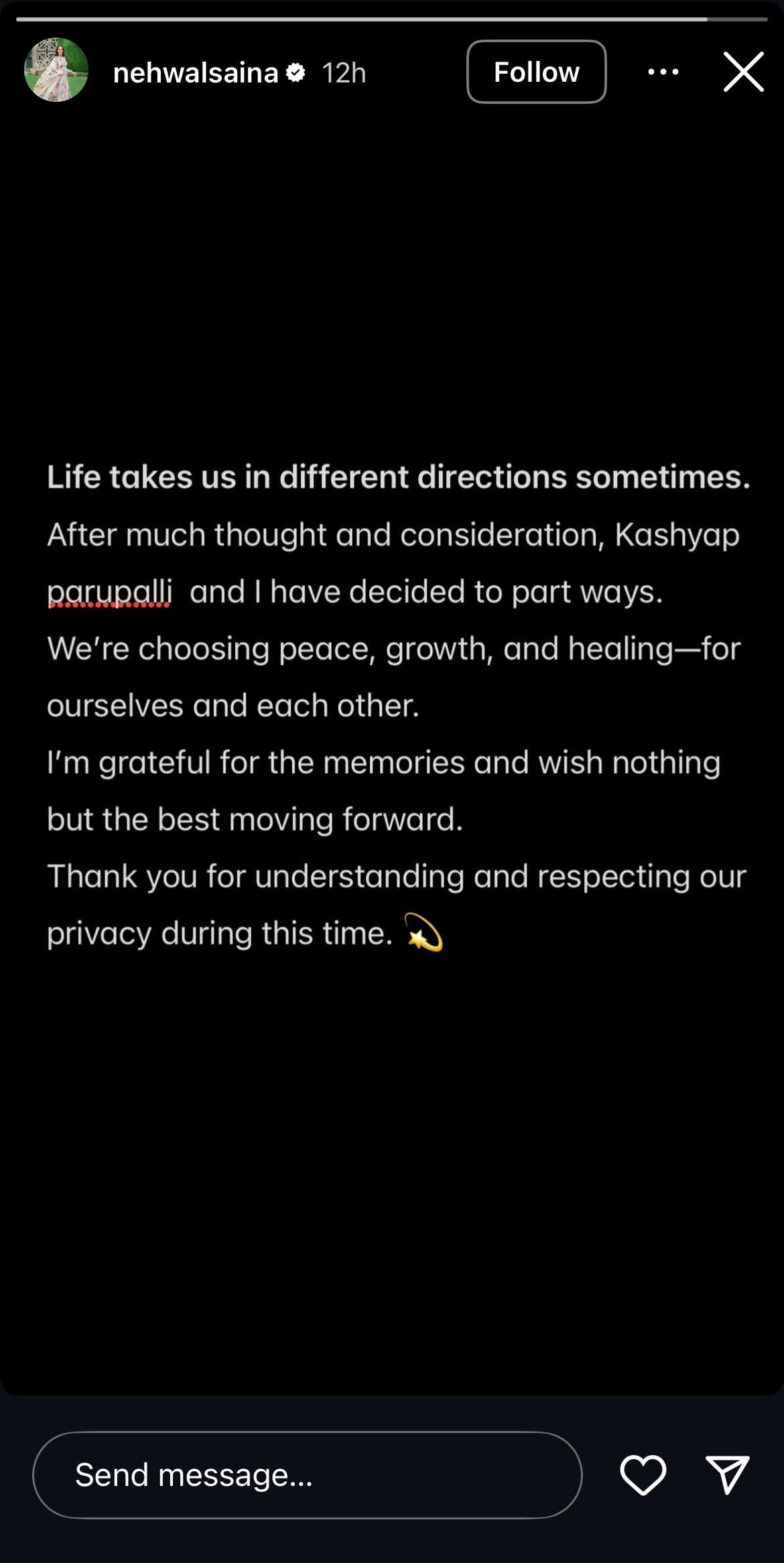
Task: Close the story viewer
Action: [x=743, y=72]
